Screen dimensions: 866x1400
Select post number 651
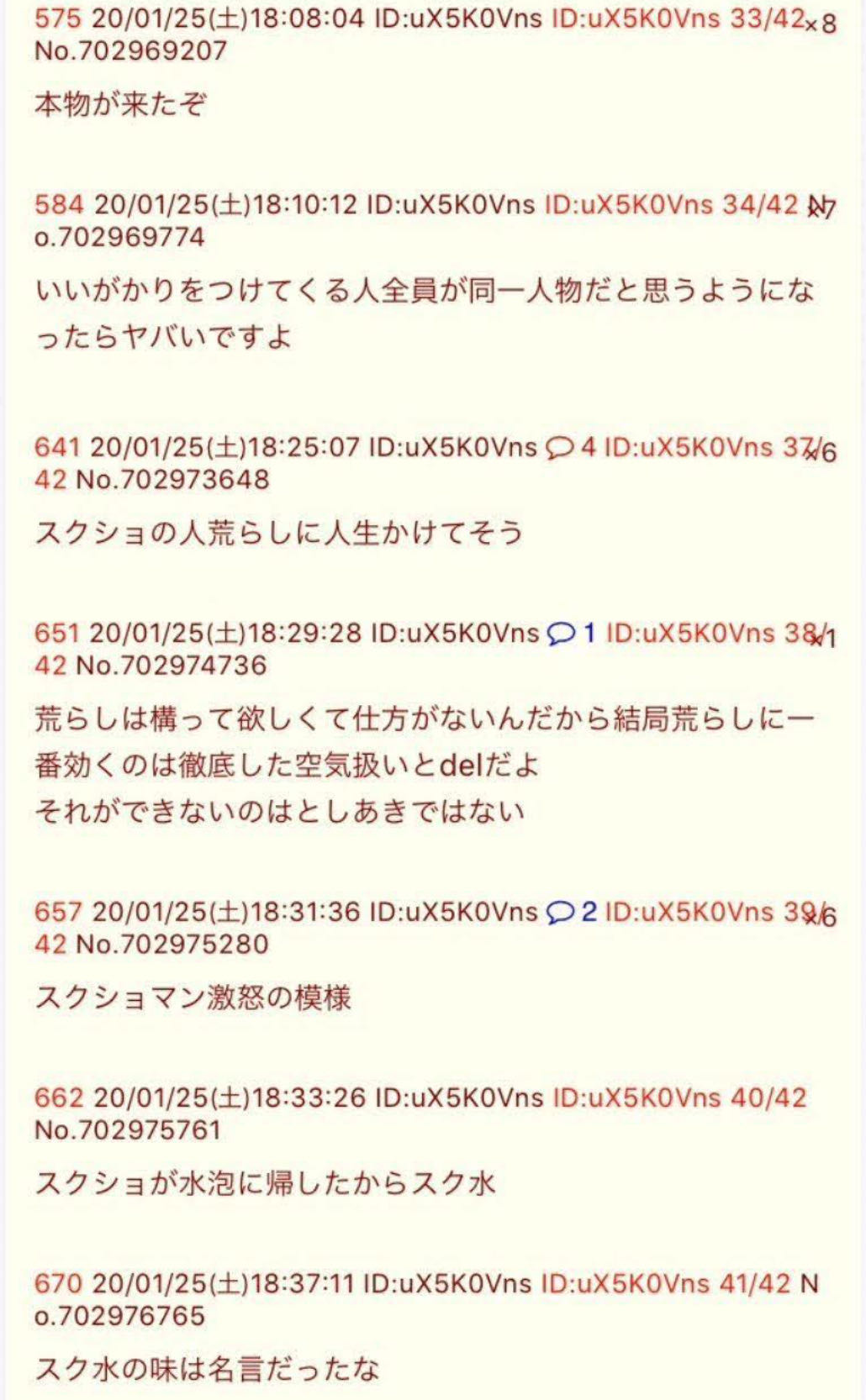[56, 633]
